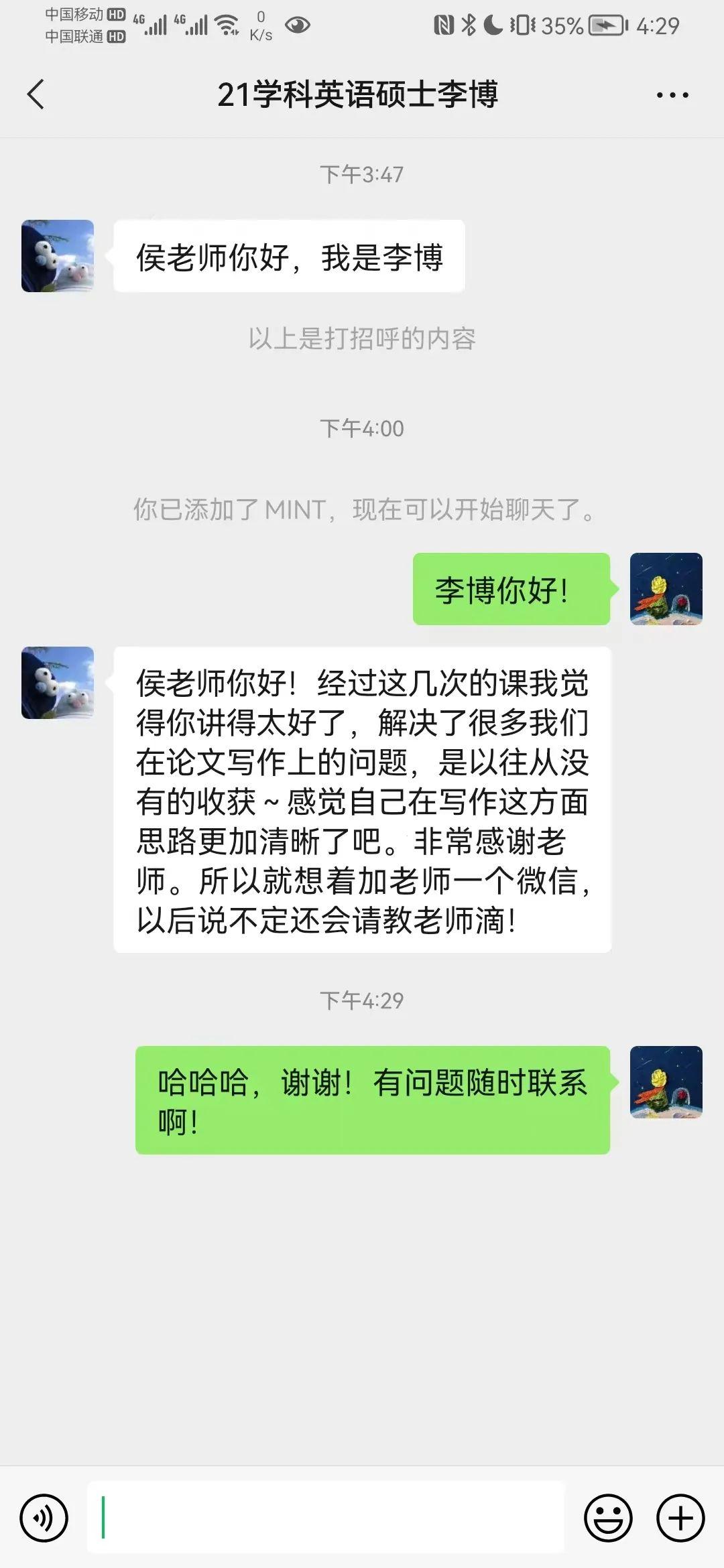Open my avatar beside 哈哈哈，谢谢！ message
Screen dimensions: 724x1568
click(x=666, y=1082)
